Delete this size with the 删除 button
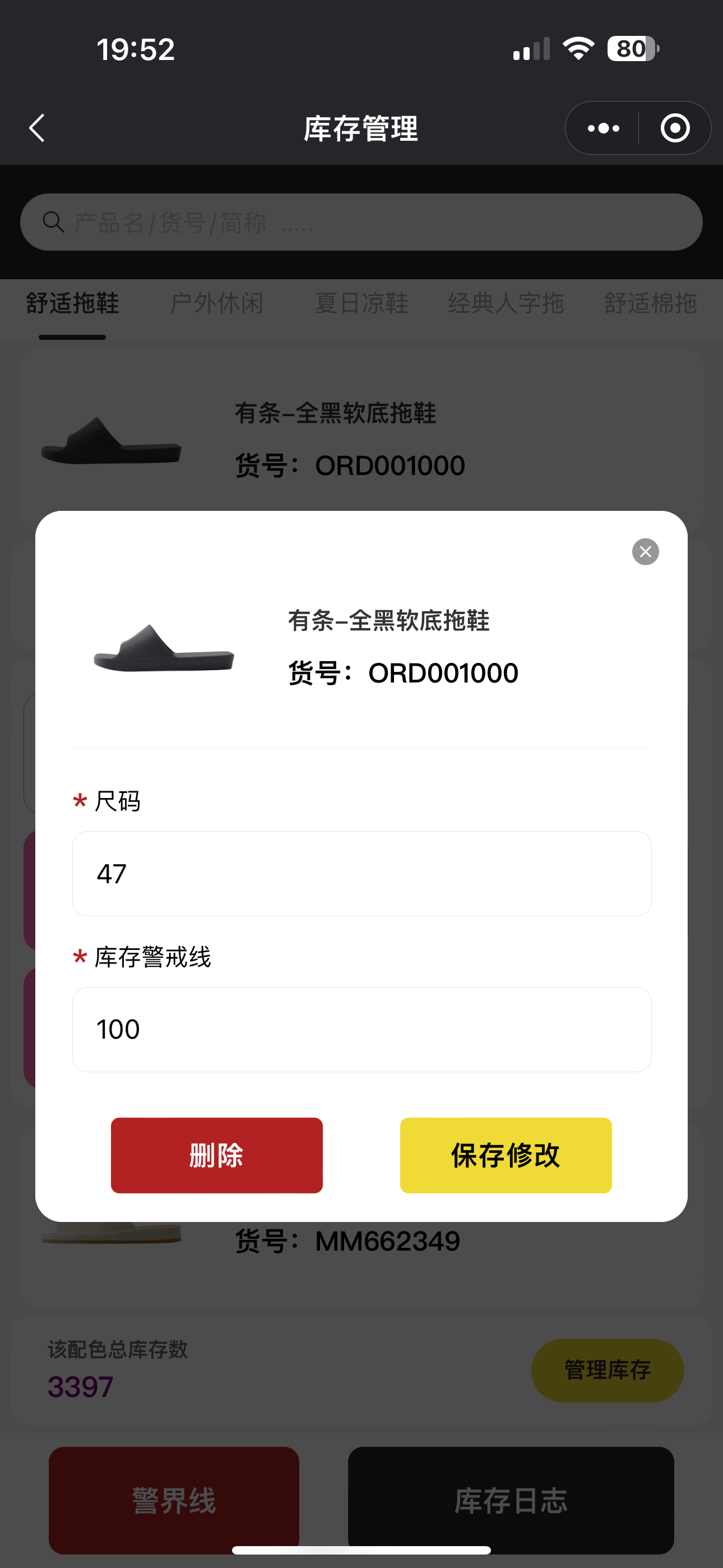The width and height of the screenshot is (723, 1568). coord(217,1155)
